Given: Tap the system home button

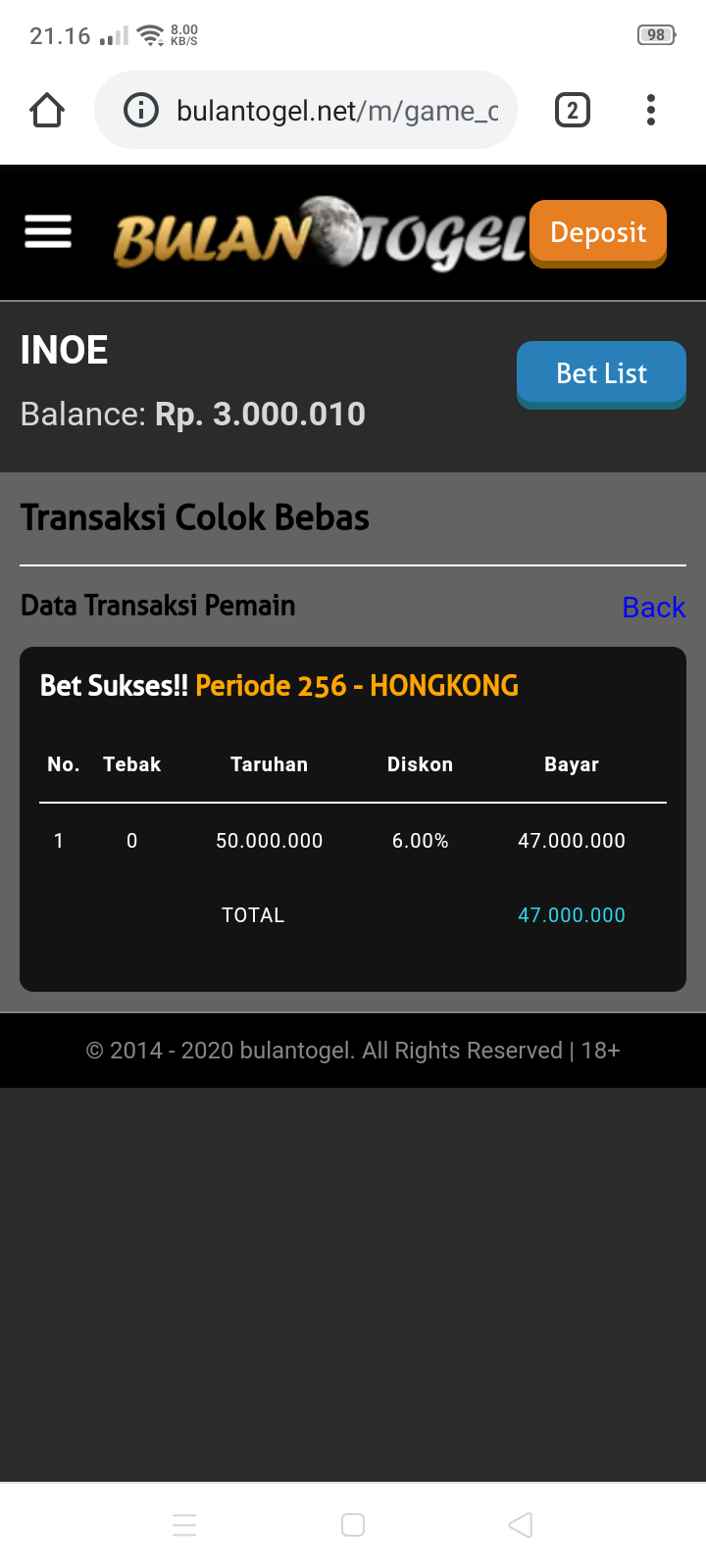Looking at the screenshot, I should pyautogui.click(x=353, y=1525).
